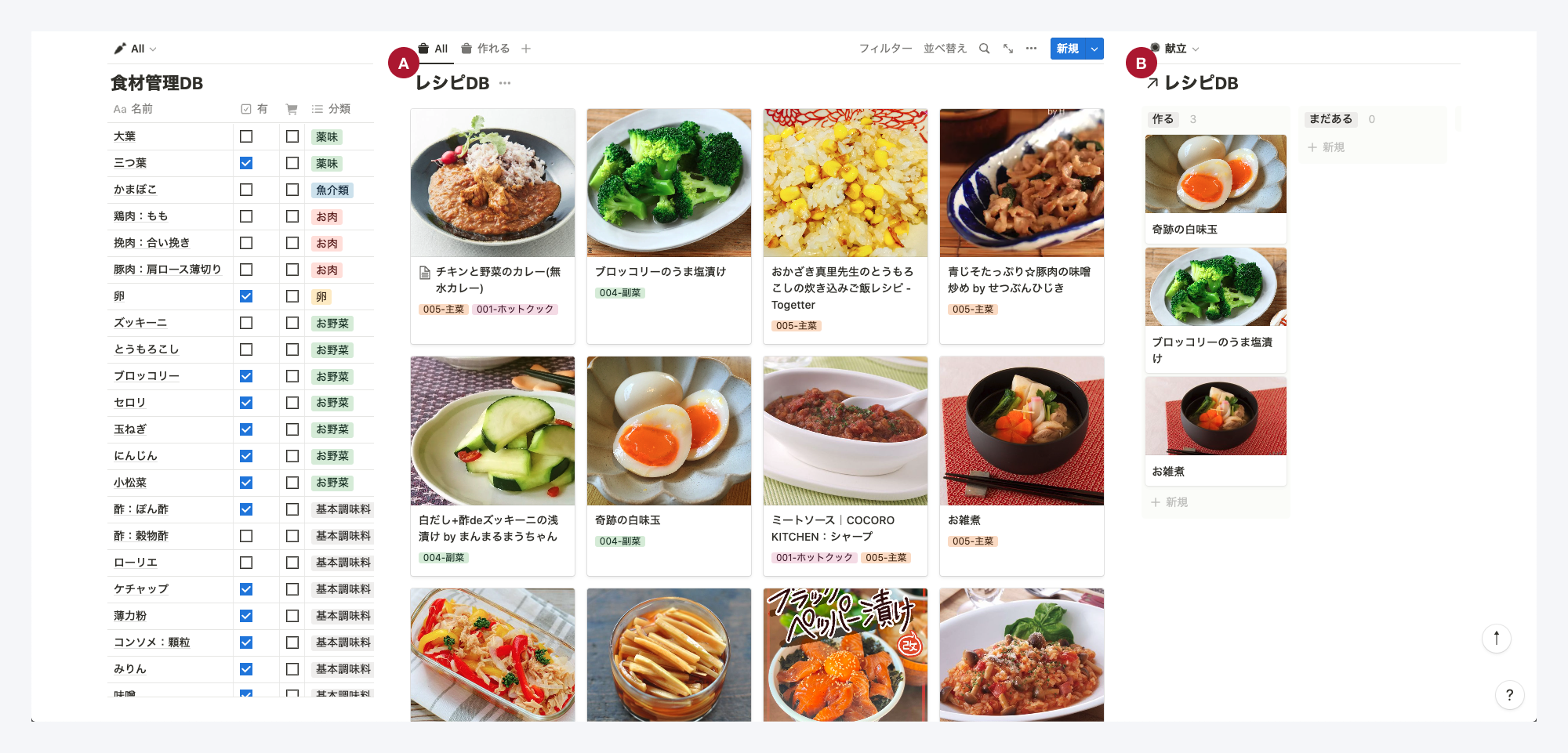This screenshot has height=753, width=1568.
Task: Open the help question mark button
Action: coord(1509,695)
